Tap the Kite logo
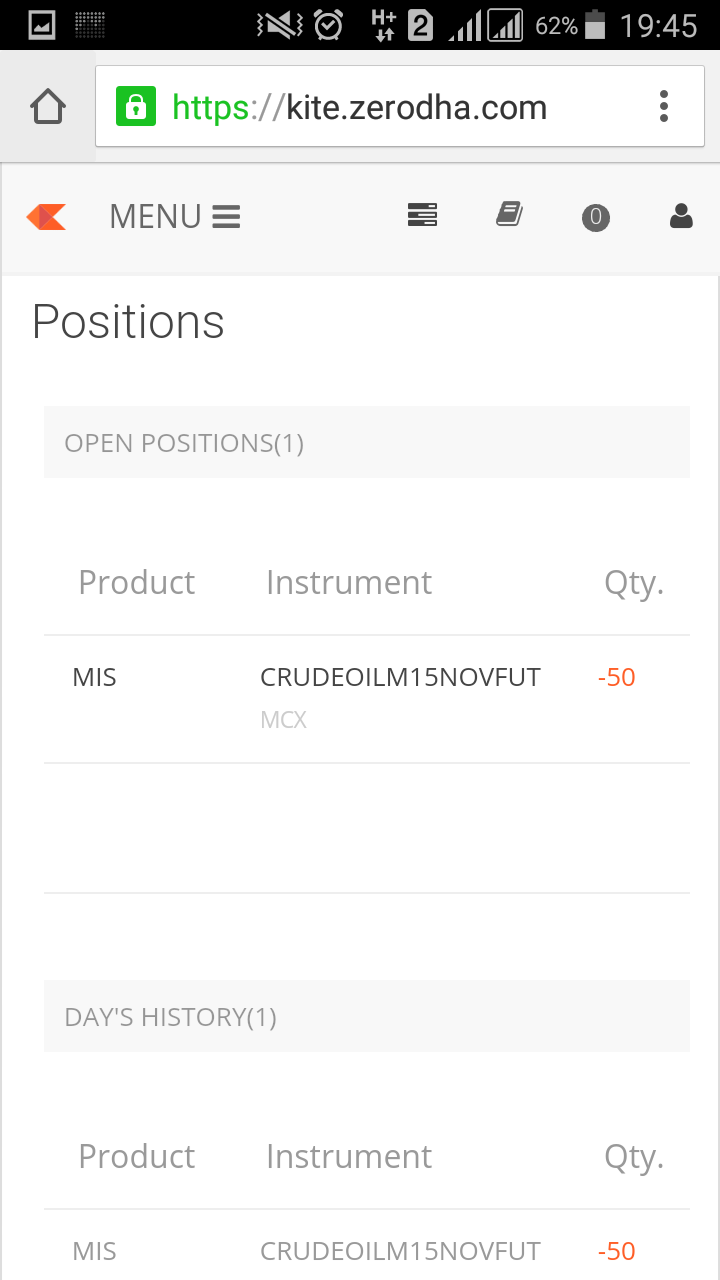 [x=46, y=216]
